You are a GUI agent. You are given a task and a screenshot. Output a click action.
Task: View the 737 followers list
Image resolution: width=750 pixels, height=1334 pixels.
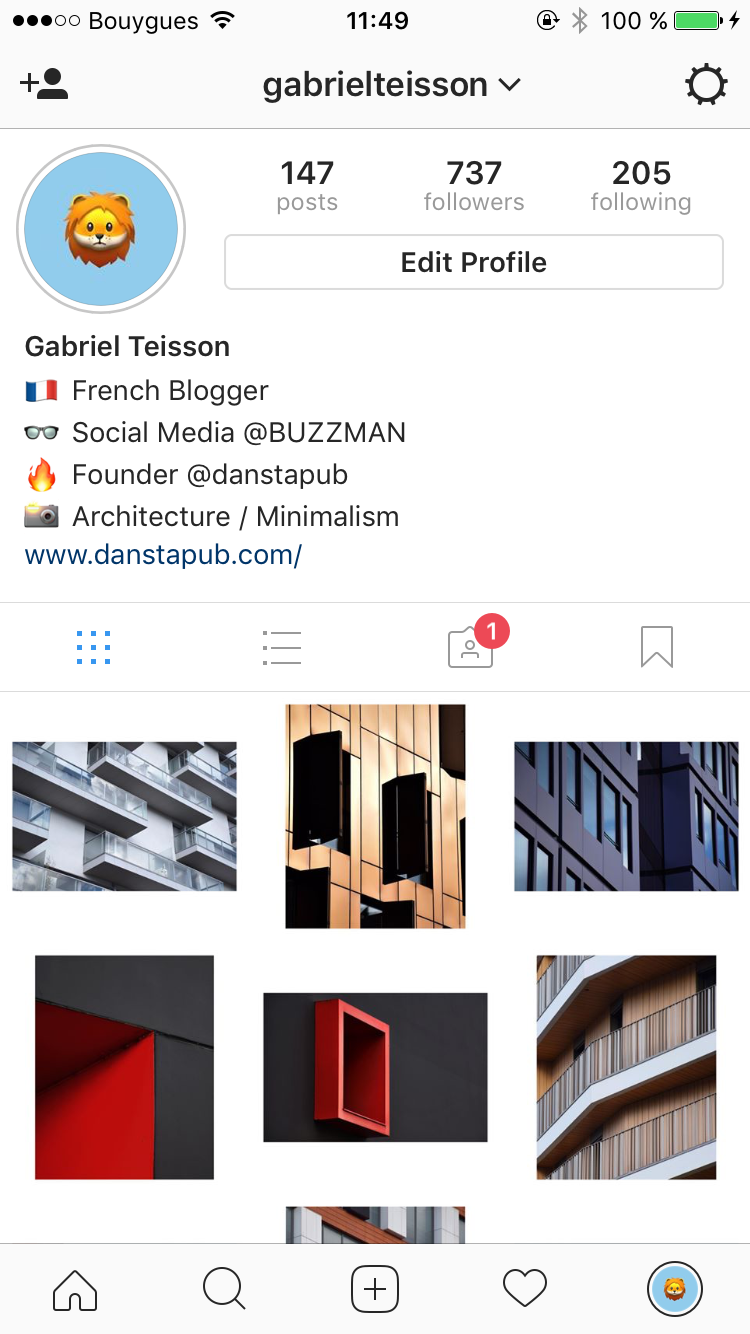coord(474,186)
